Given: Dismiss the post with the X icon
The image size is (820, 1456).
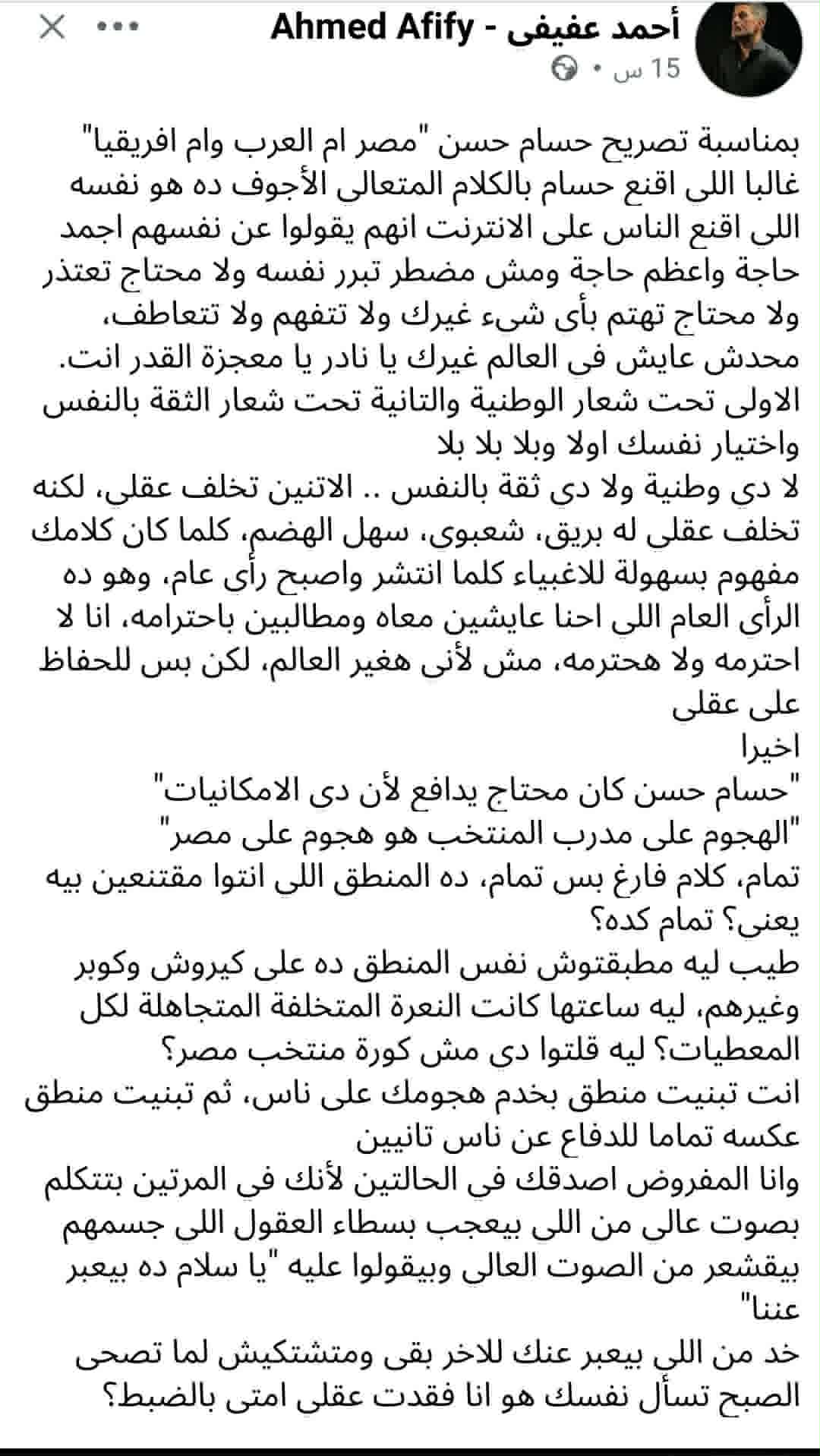Looking at the screenshot, I should pyautogui.click(x=52, y=28).
